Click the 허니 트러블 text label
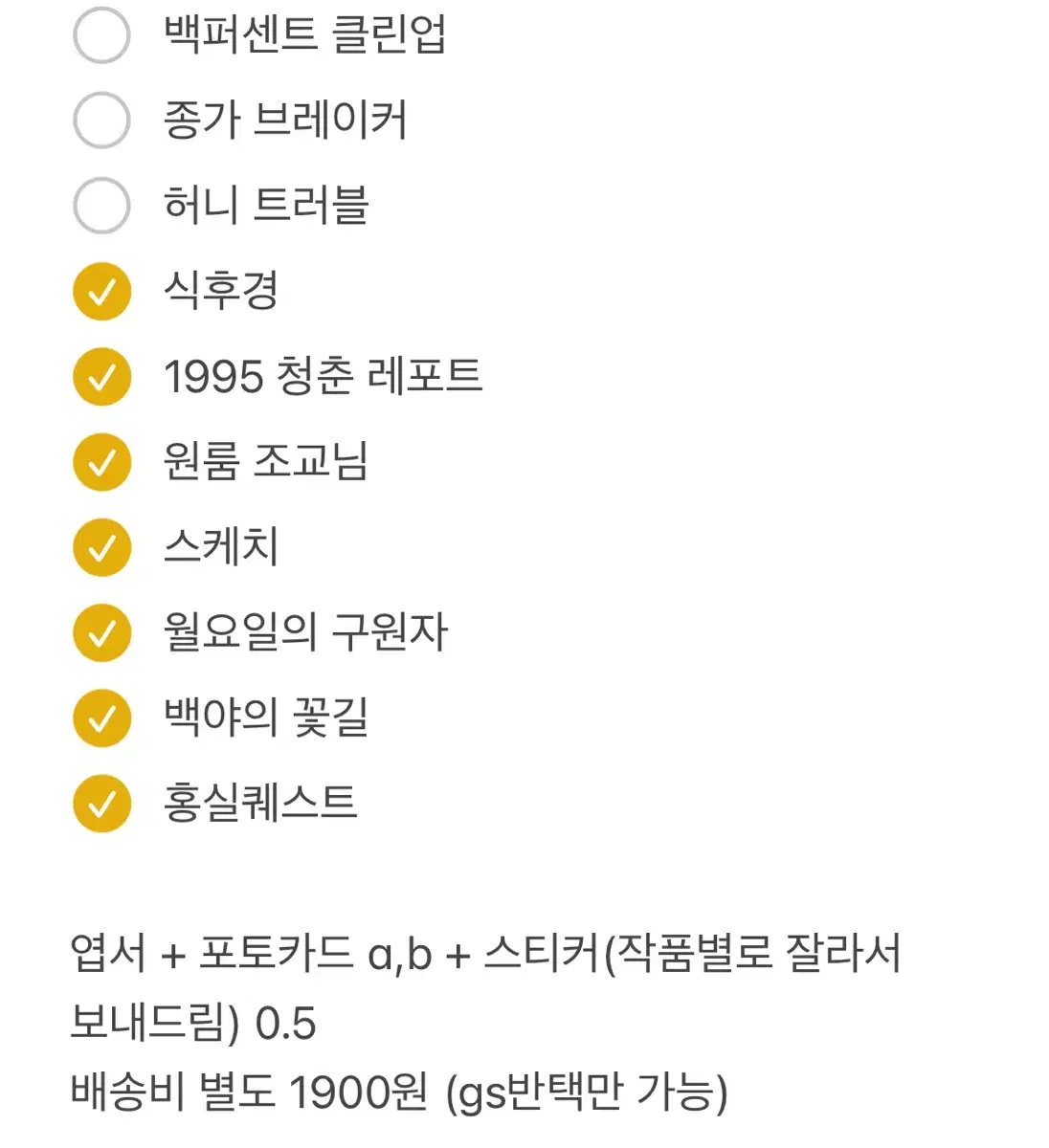 (265, 204)
